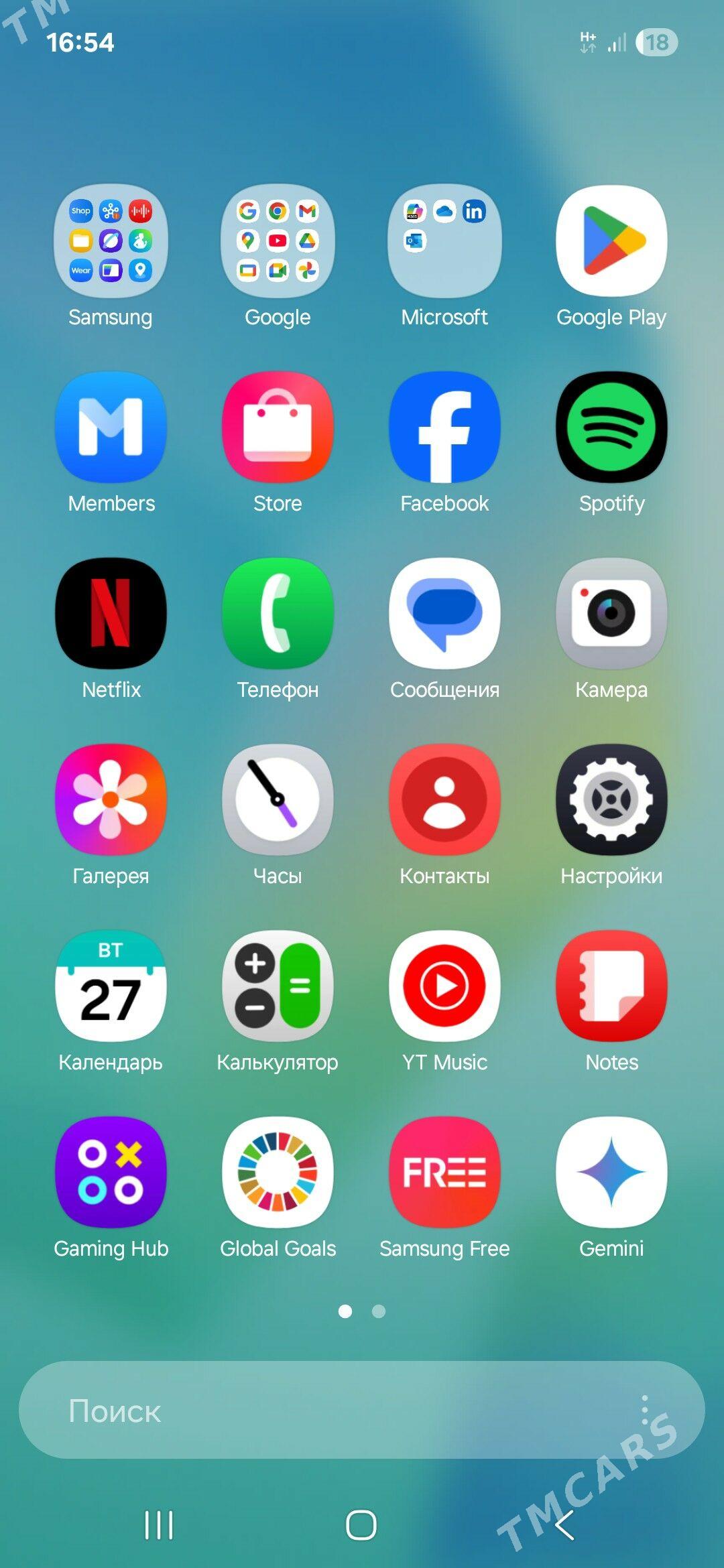This screenshot has height=1568, width=724.
Task: Open Сообщения messages app
Action: point(444,614)
